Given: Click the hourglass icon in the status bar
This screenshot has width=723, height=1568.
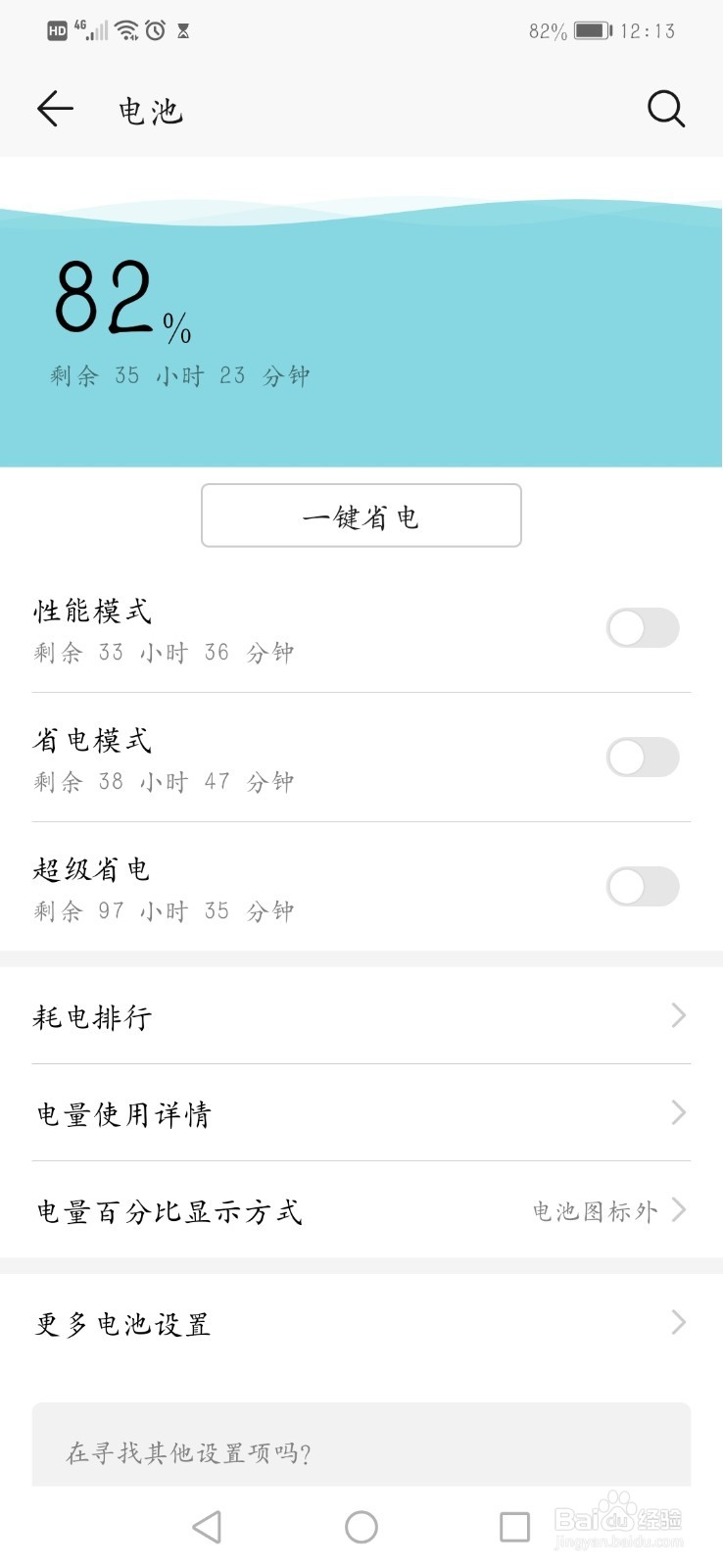Looking at the screenshot, I should 184,29.
